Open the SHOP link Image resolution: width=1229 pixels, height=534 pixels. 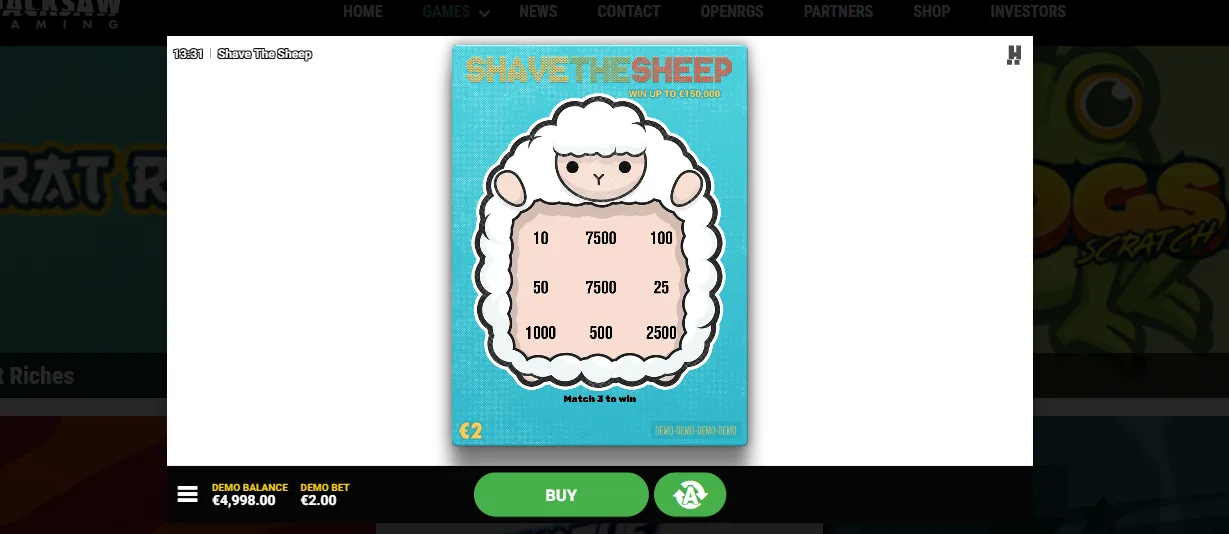click(931, 12)
